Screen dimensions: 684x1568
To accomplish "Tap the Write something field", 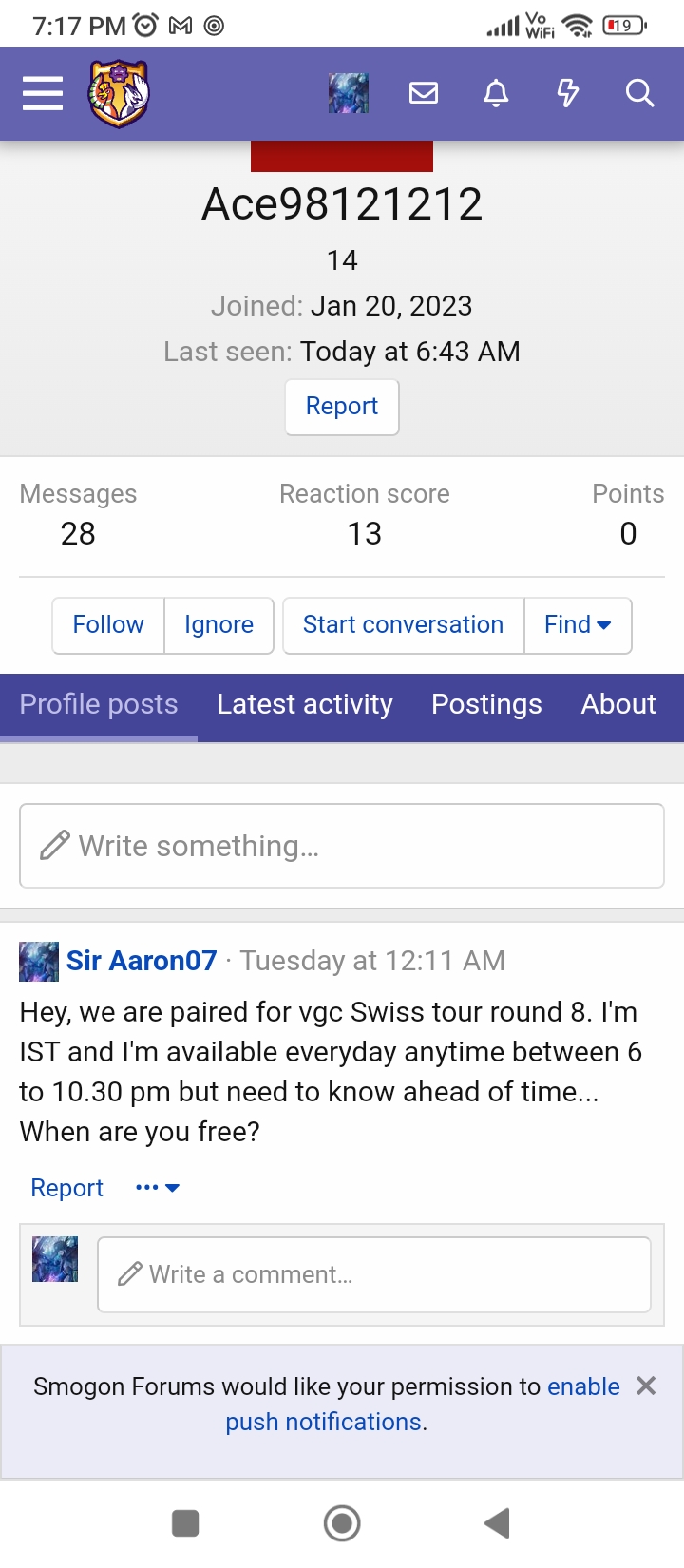I will (342, 846).
